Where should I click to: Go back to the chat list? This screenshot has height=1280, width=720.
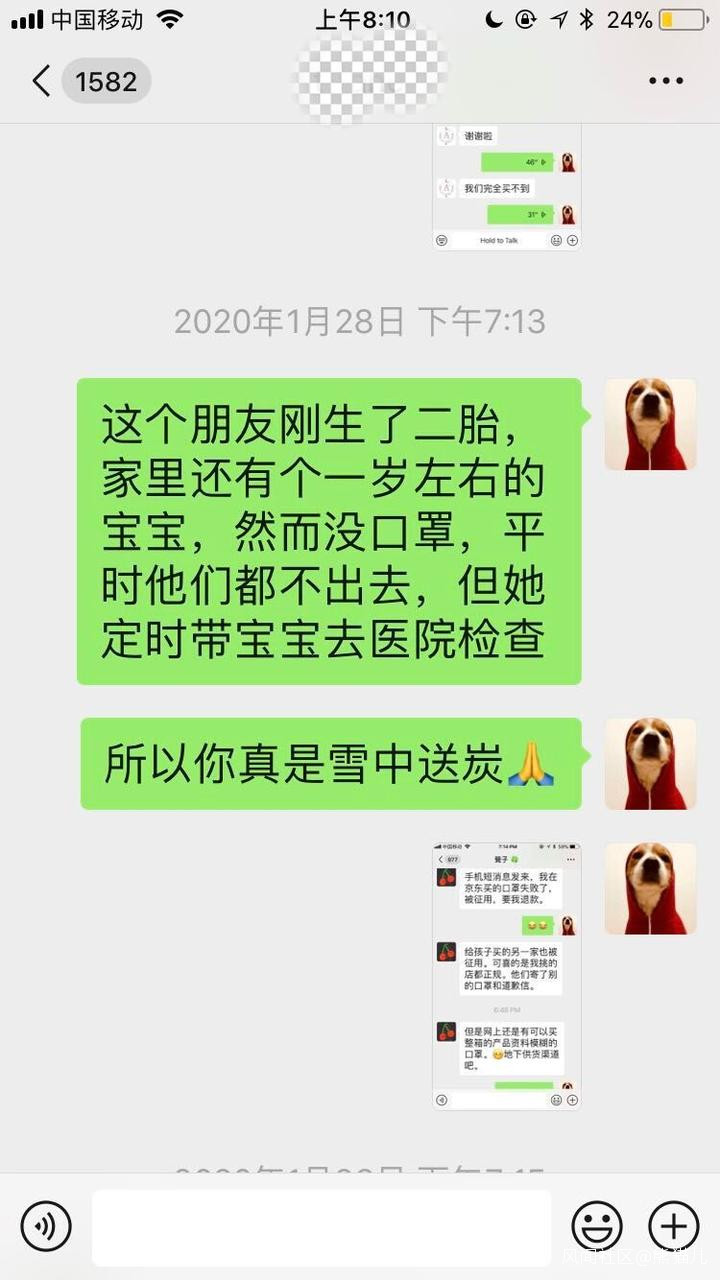click(42, 81)
